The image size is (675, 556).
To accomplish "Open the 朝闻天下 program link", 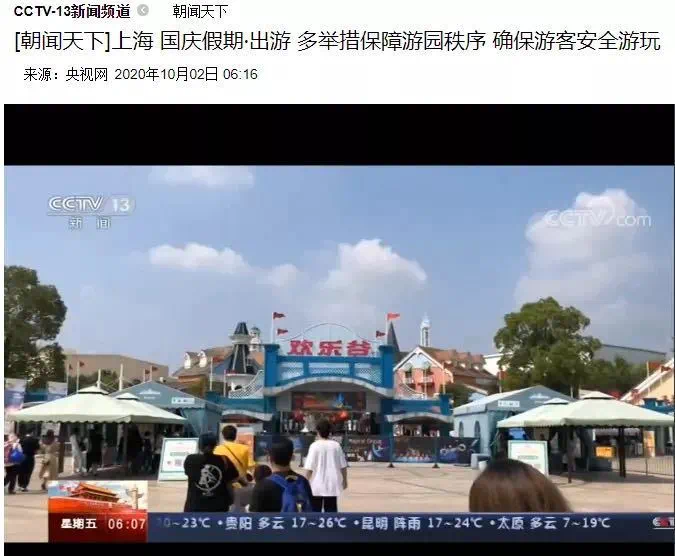I will 200,11.
